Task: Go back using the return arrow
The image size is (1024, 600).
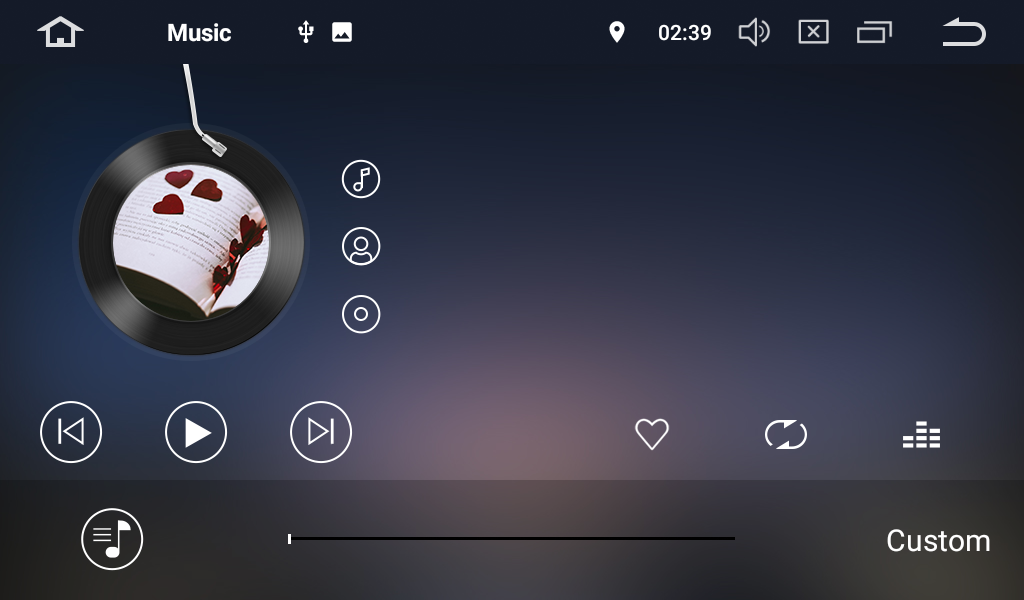Action: (x=963, y=33)
